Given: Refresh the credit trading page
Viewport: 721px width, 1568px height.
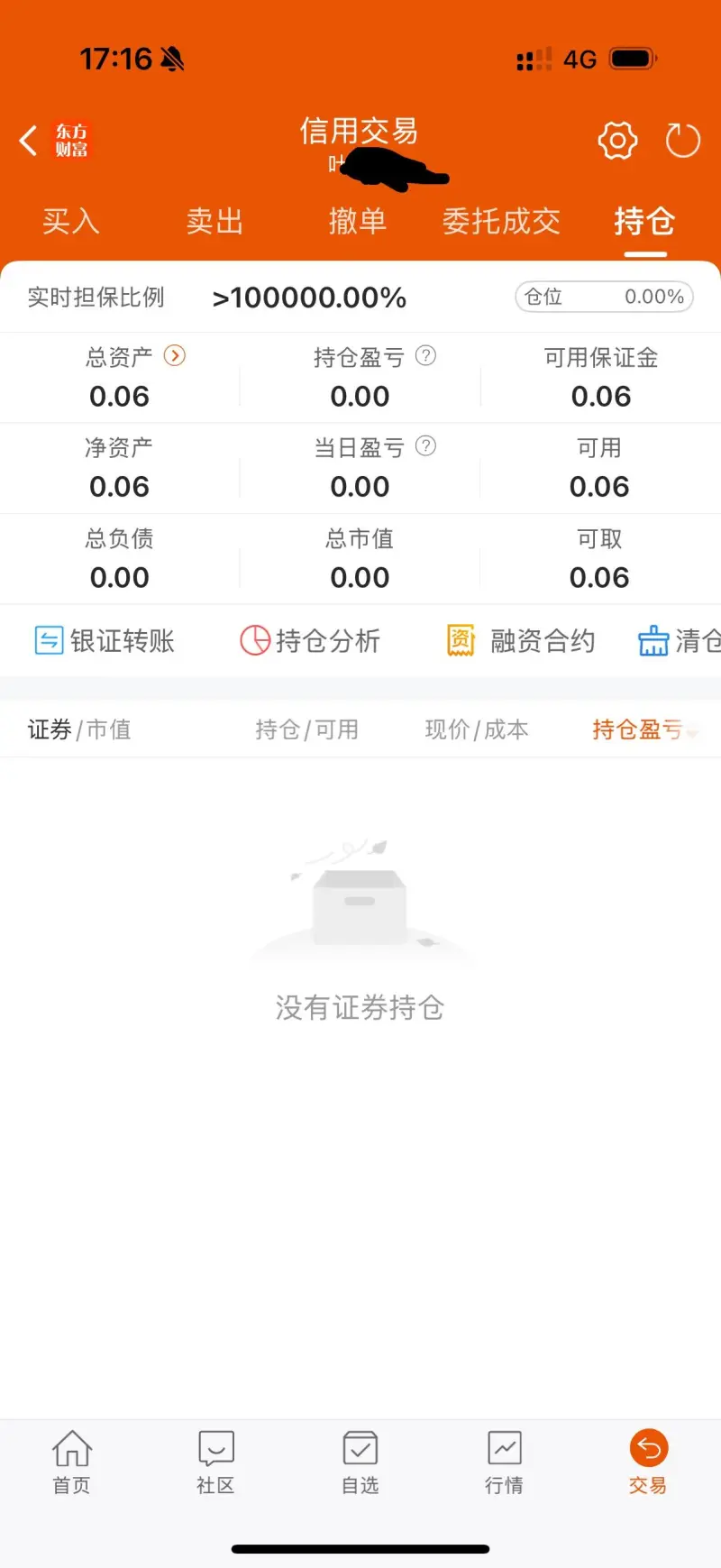Looking at the screenshot, I should [x=682, y=141].
